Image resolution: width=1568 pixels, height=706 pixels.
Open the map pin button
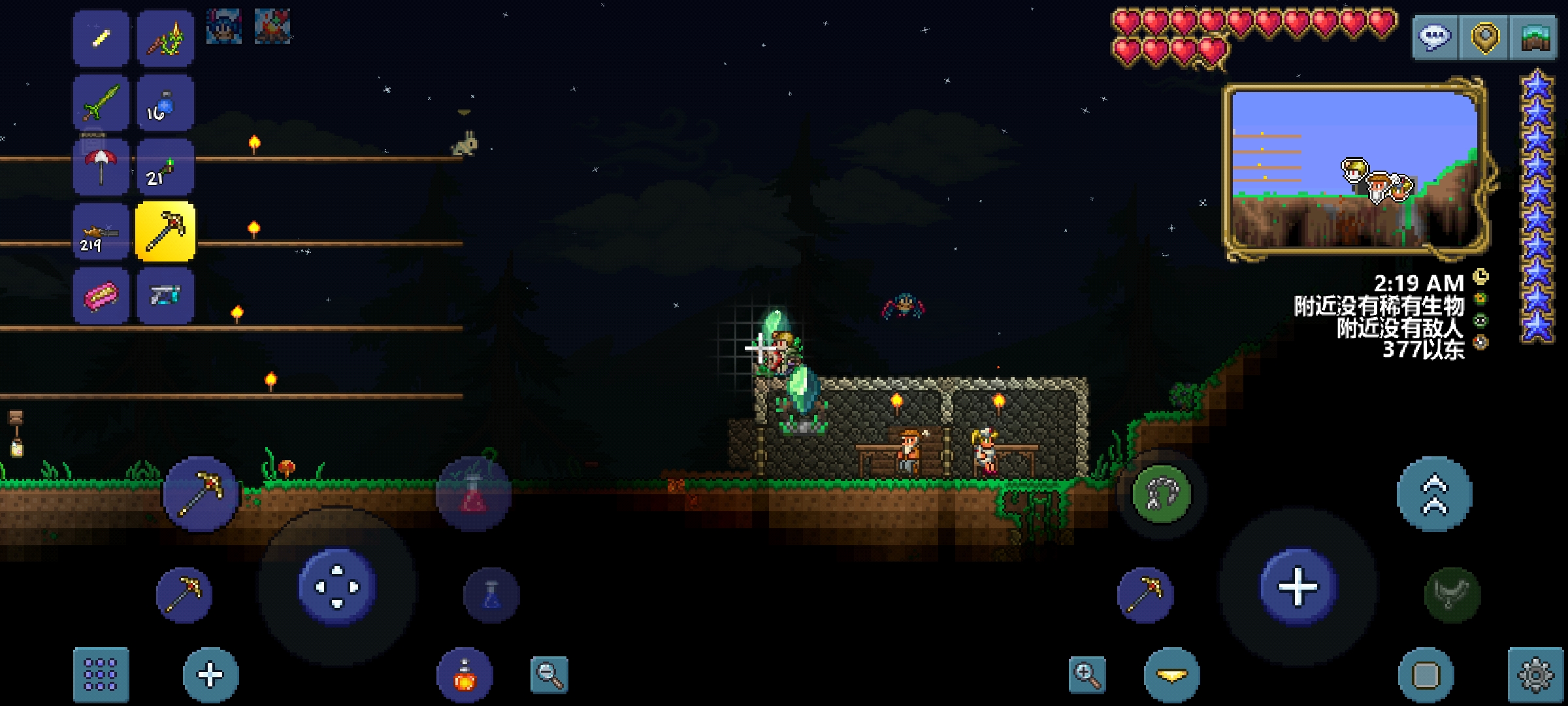click(x=1484, y=37)
